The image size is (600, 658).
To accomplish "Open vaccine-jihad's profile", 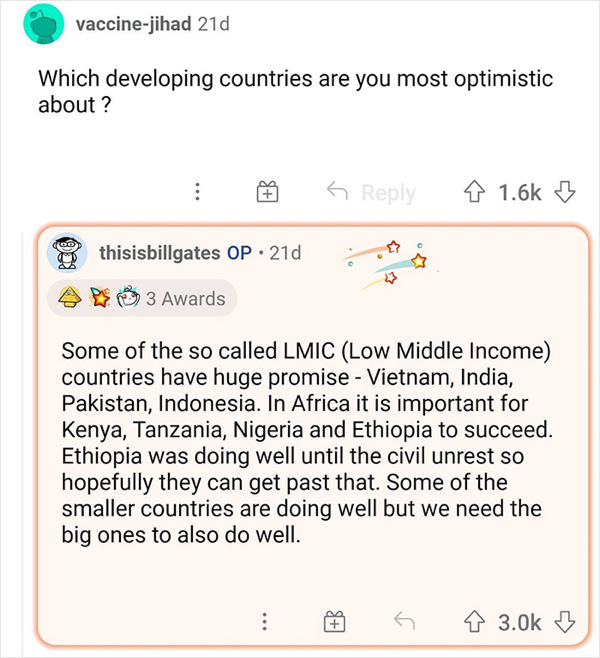I will coord(133,24).
